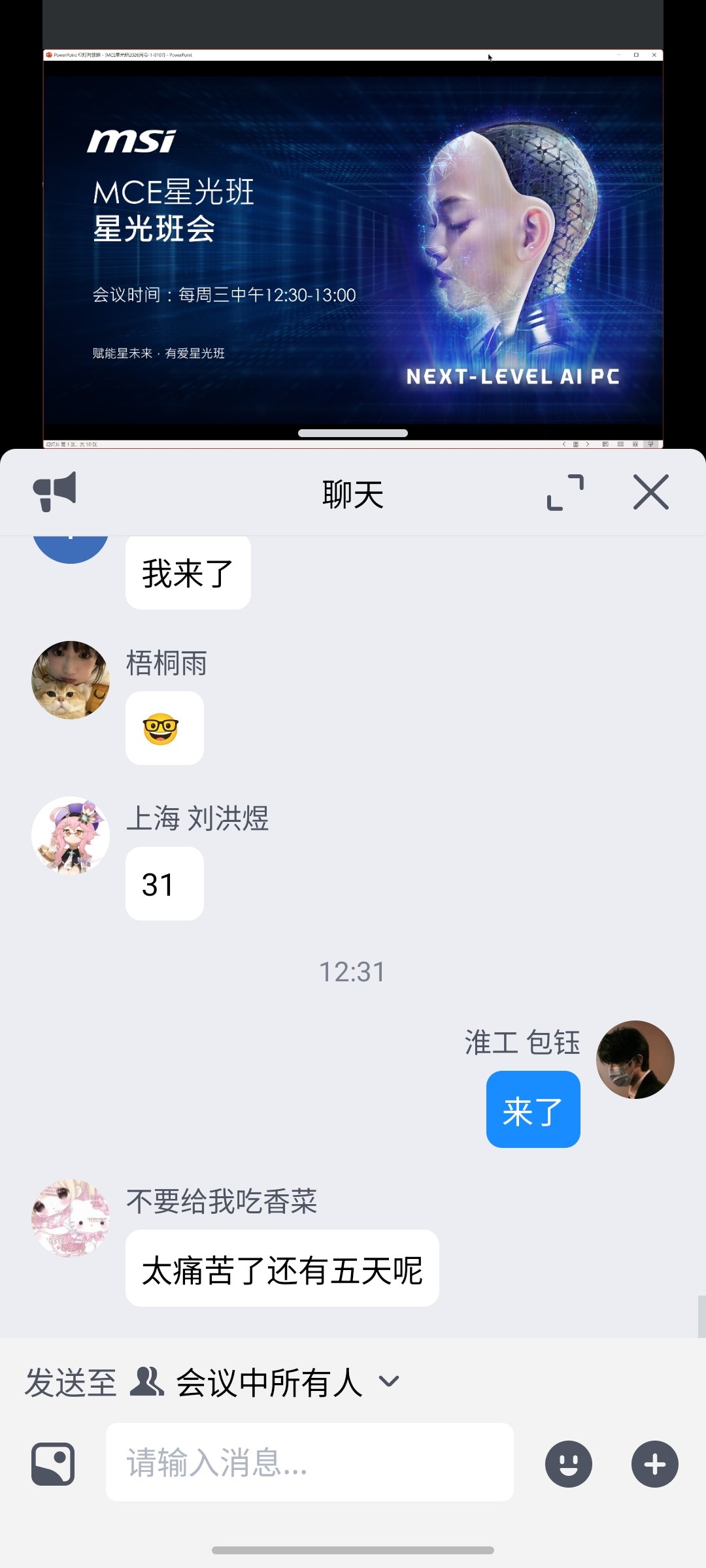Select the annotation pen icon in slideshow toolbar

pyautogui.click(x=606, y=444)
